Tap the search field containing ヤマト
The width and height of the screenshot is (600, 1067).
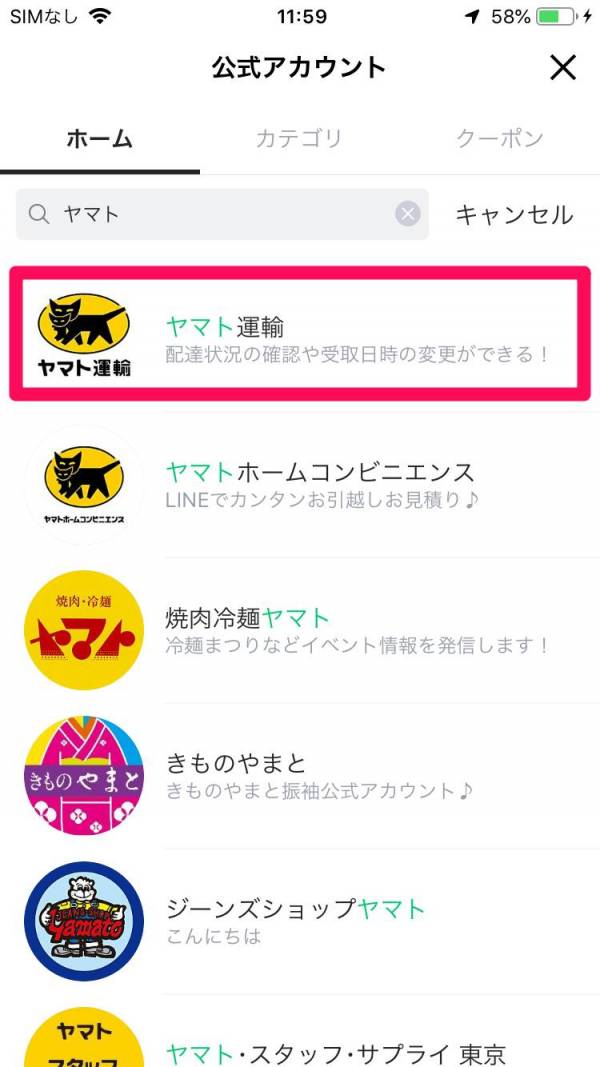tap(222, 214)
